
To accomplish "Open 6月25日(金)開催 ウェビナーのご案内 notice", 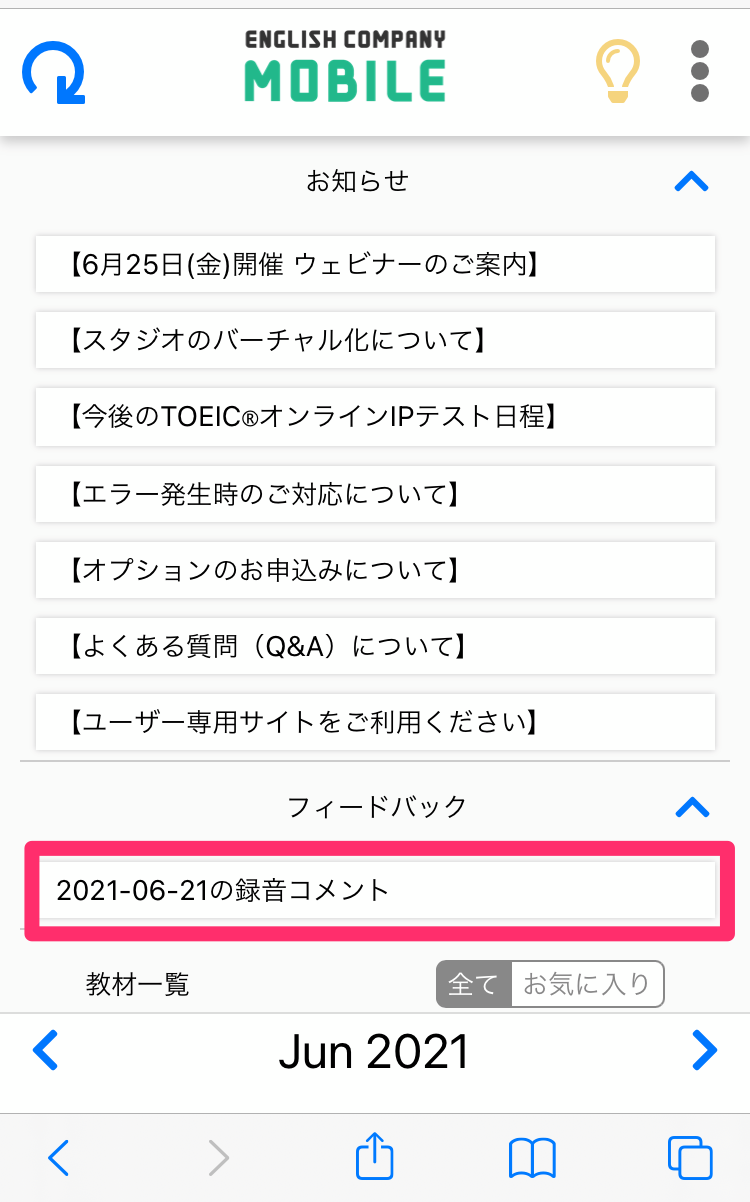I will [375, 265].
